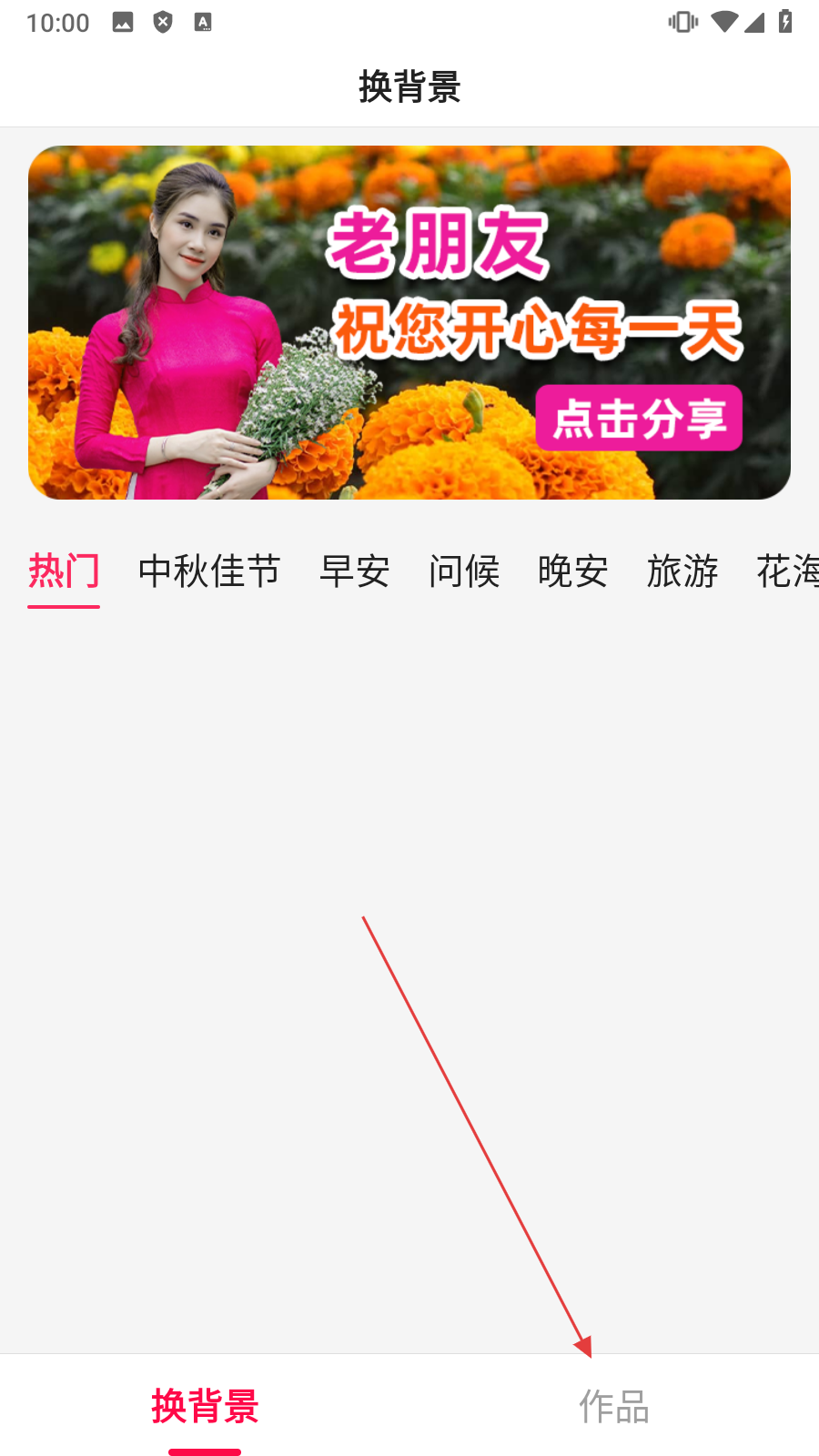Select the 热门 category tab

(64, 571)
